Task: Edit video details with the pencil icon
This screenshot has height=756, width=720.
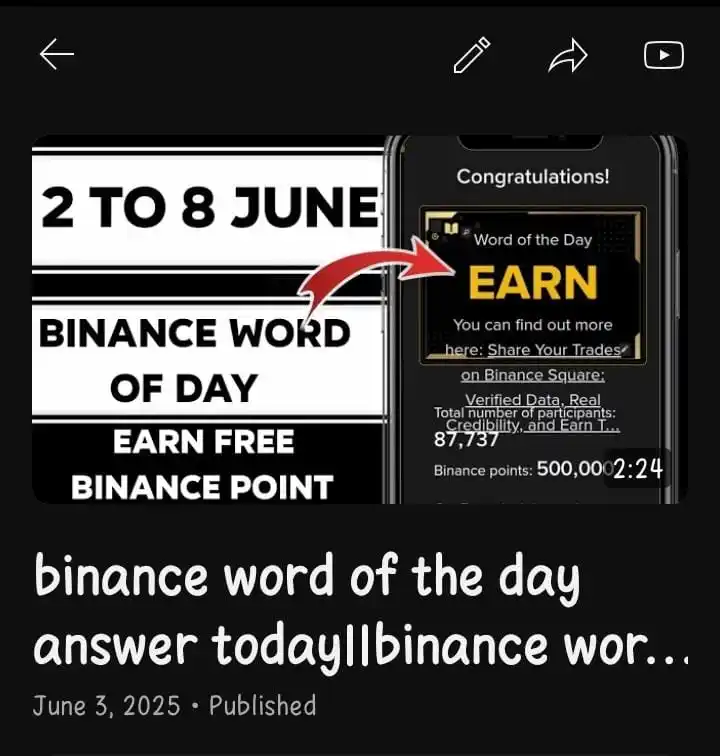Action: point(472,55)
